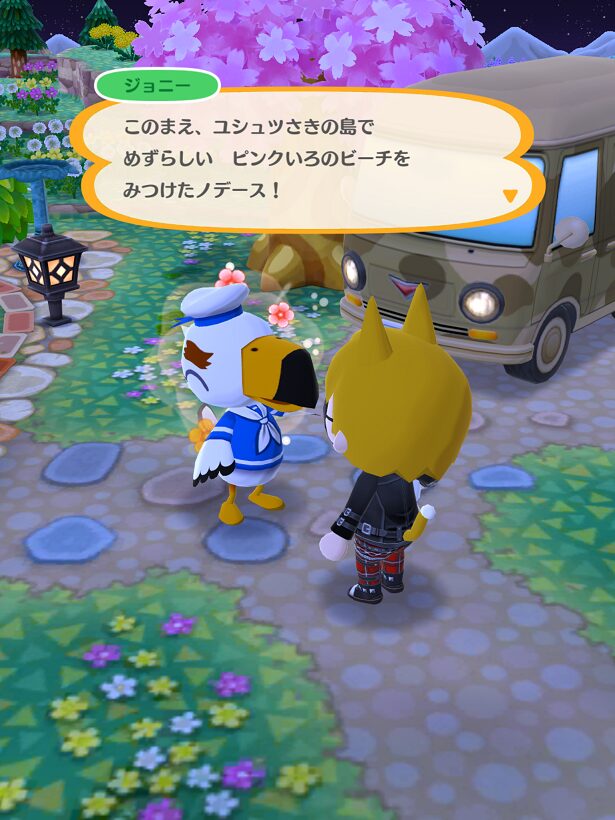
Task: Tap the orange arrow to continue dialogue
Action: pyautogui.click(x=510, y=195)
